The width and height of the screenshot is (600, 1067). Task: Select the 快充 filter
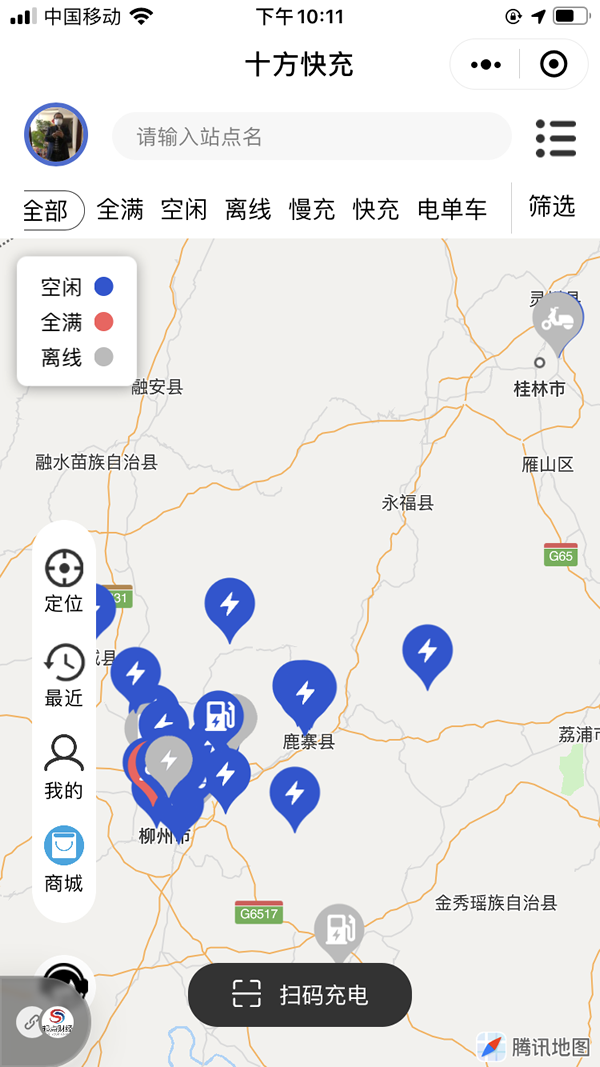(376, 209)
